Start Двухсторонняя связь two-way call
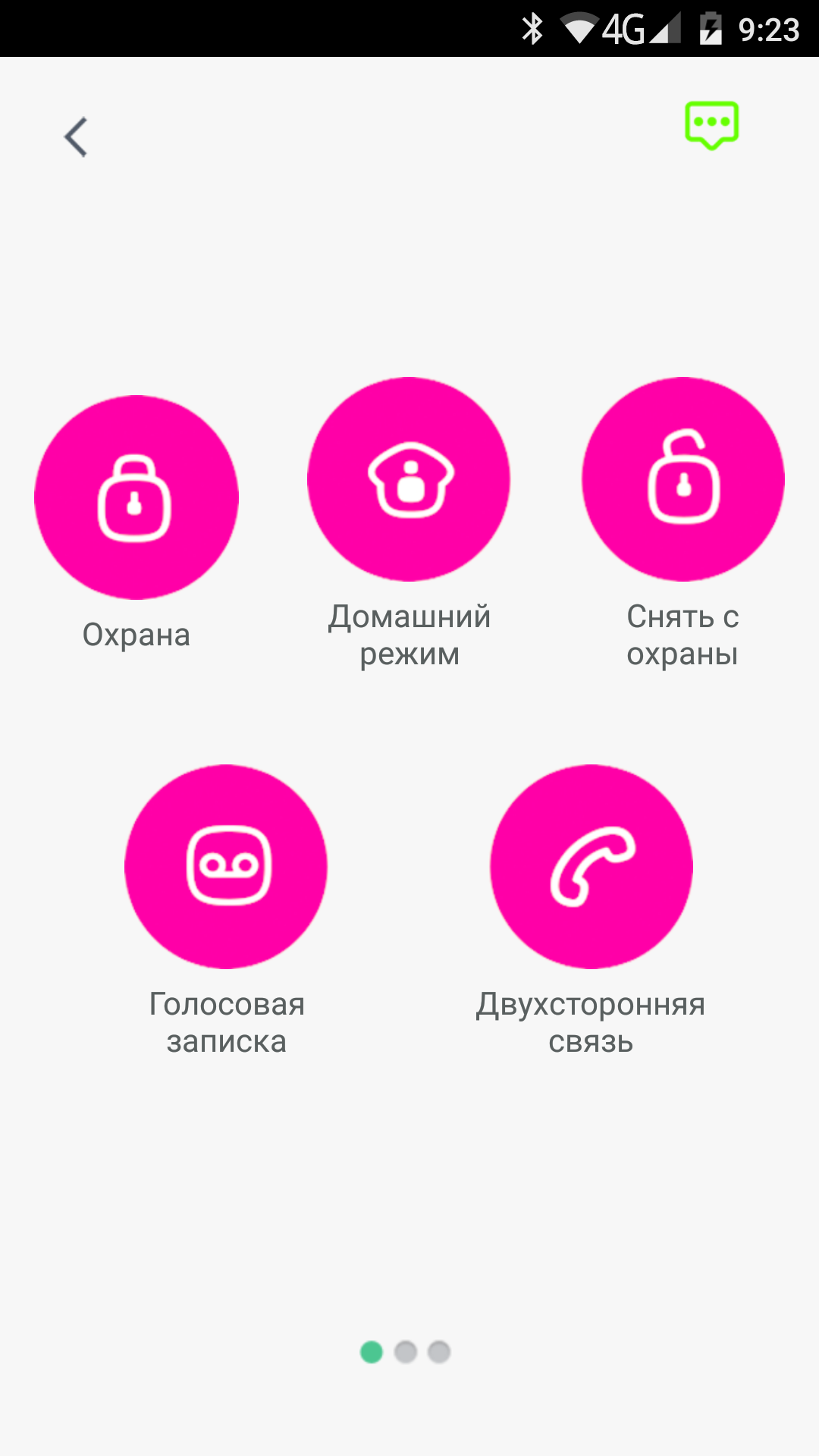The height and width of the screenshot is (1456, 819). point(591,866)
